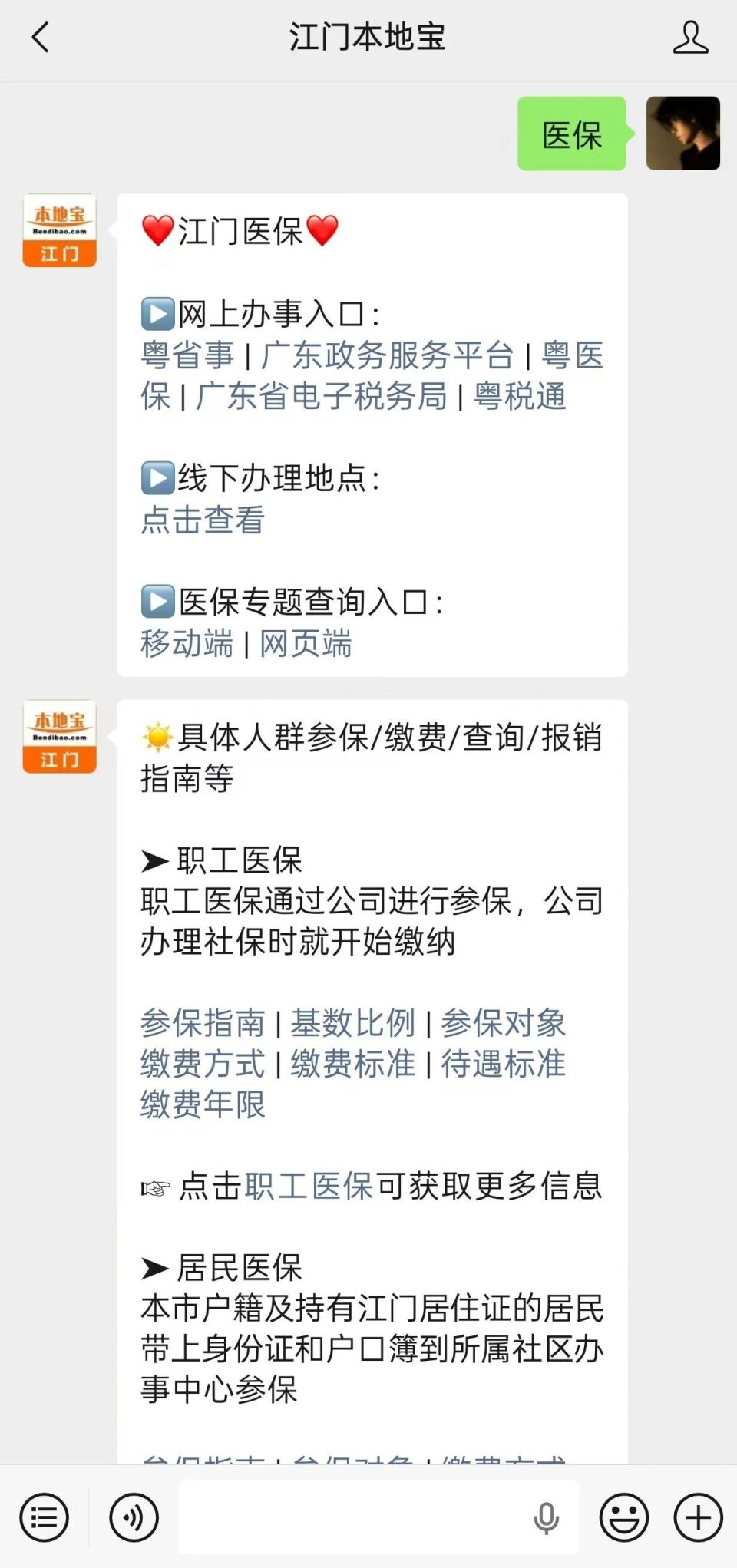This screenshot has height=1568, width=737.
Task: Switch to voice message input mode
Action: coord(132,1517)
